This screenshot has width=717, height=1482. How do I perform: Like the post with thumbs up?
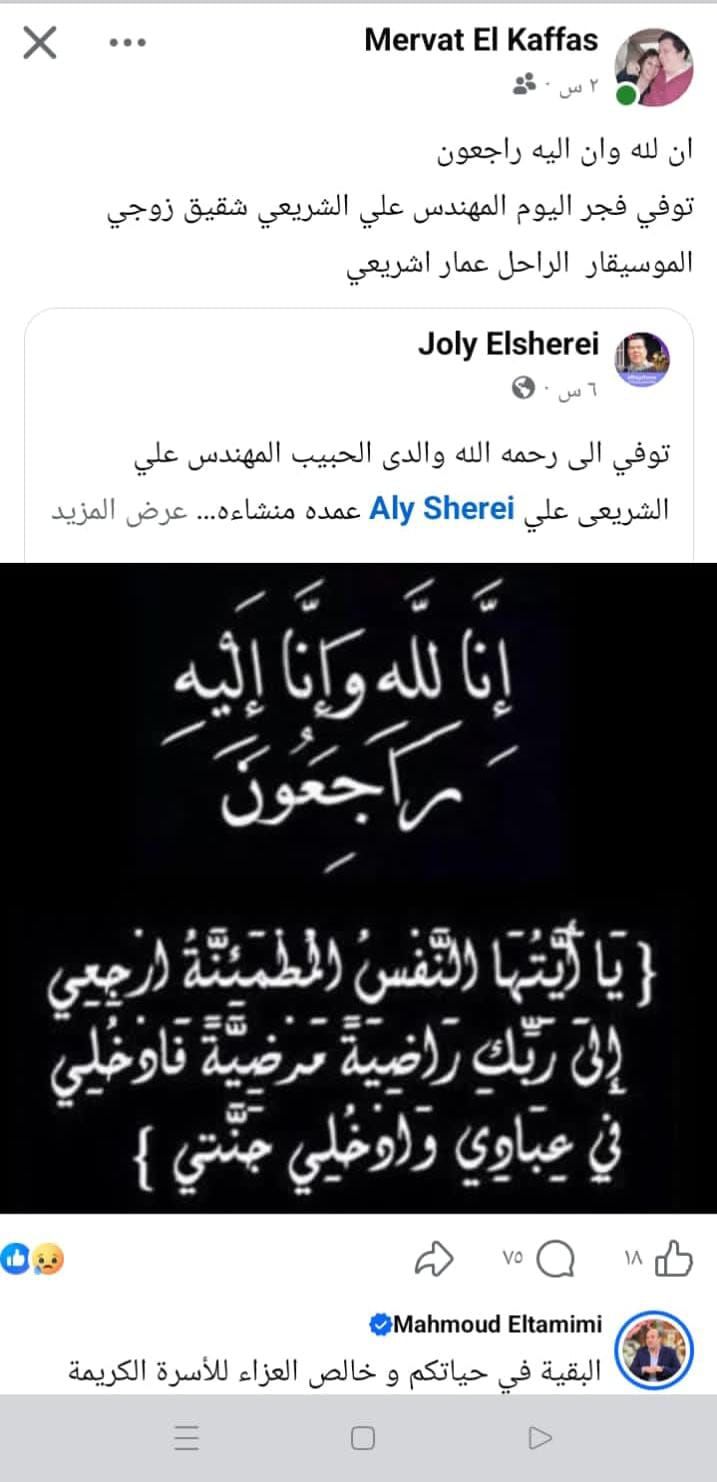click(673, 1258)
